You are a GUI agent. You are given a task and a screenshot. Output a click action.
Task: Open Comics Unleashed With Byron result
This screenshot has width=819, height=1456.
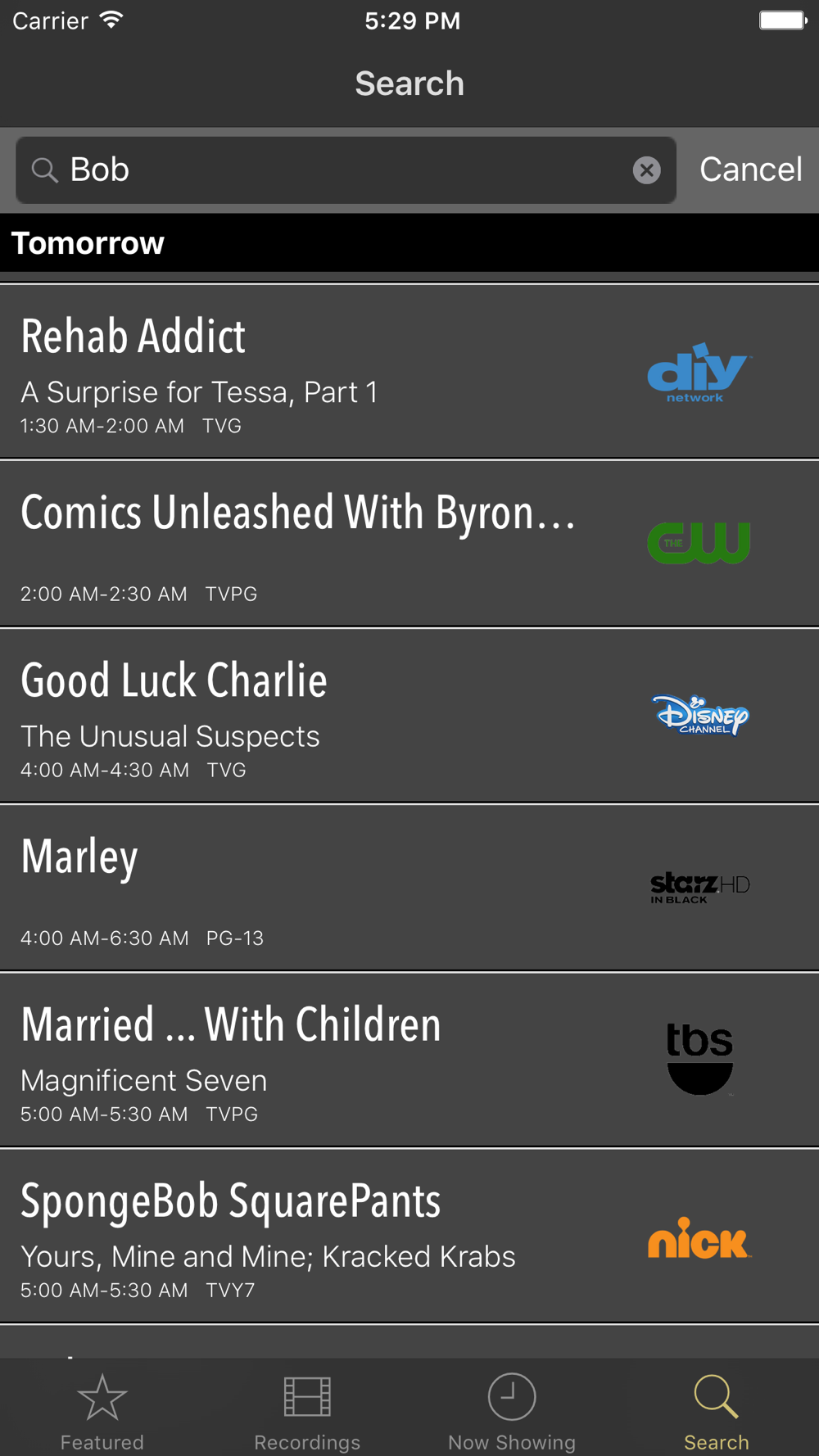tap(409, 544)
